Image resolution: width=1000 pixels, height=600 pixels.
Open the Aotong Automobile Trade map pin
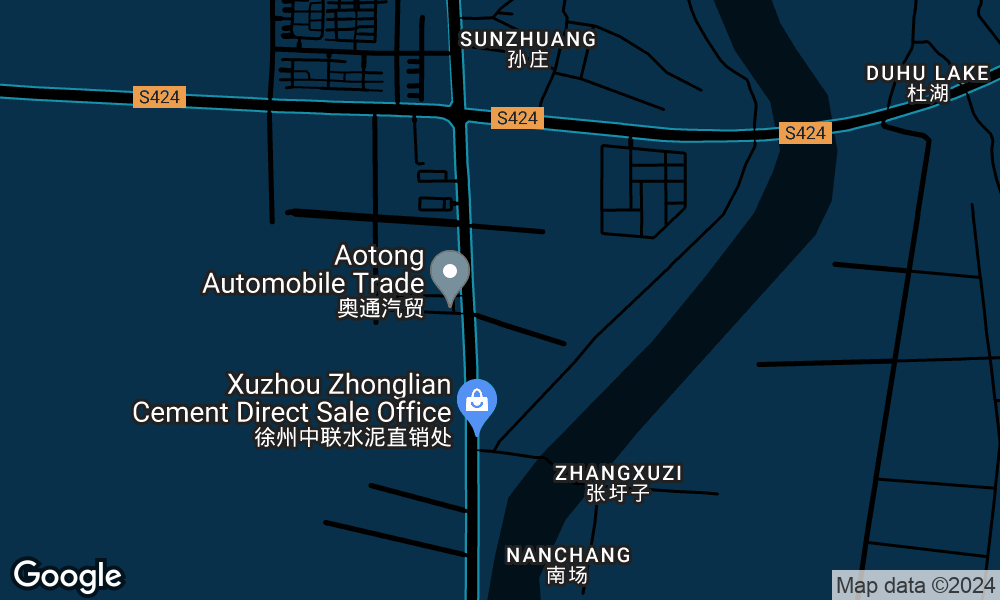[x=450, y=274]
